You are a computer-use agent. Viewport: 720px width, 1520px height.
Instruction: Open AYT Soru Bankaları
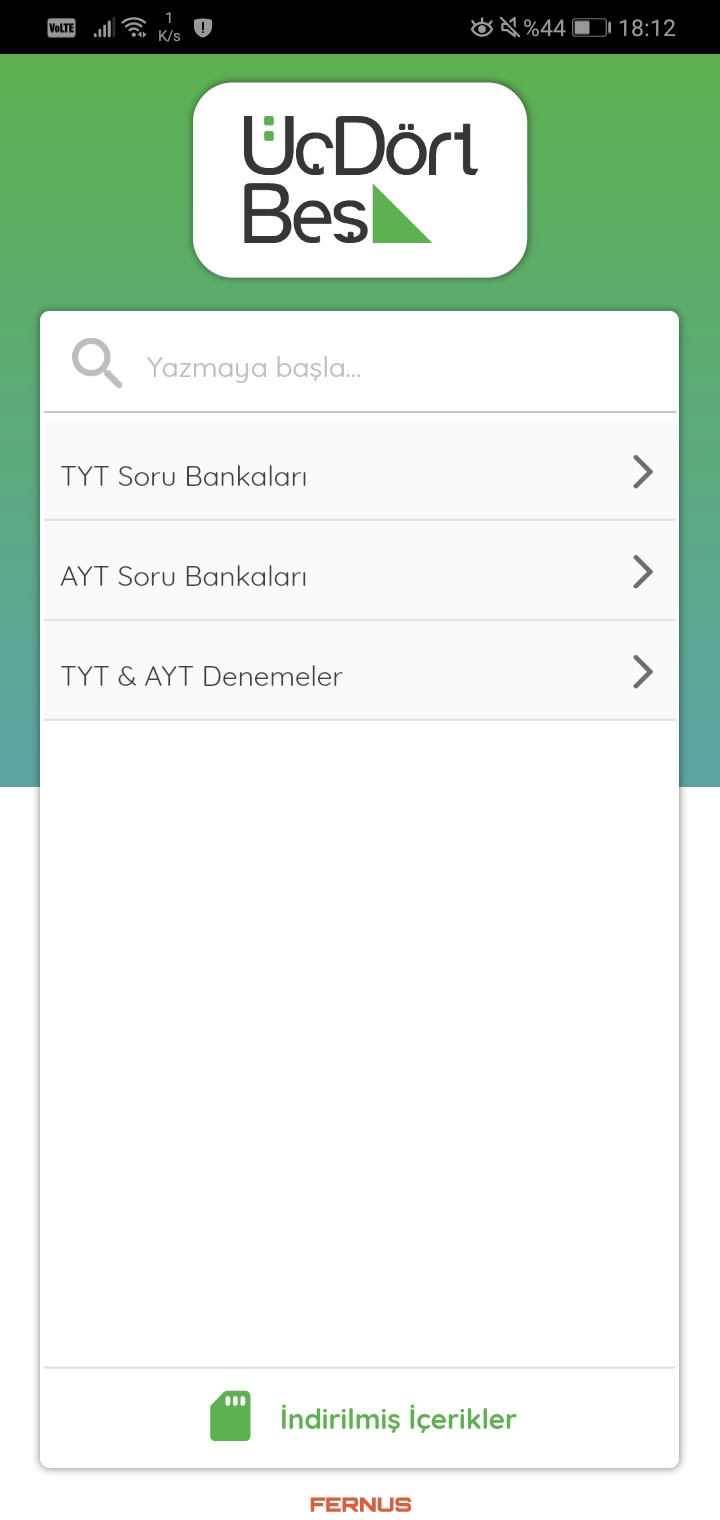(x=359, y=574)
